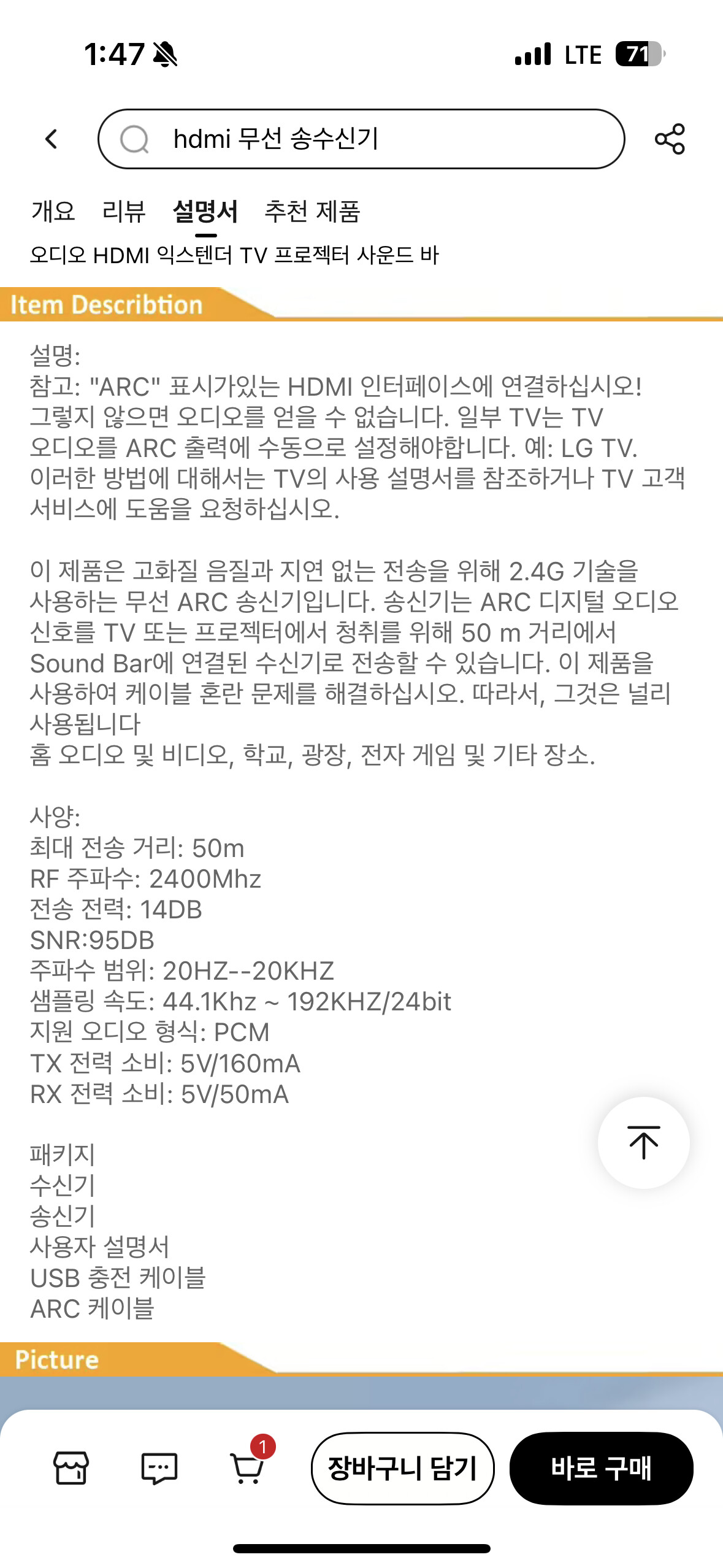Share this product listing

tap(669, 139)
